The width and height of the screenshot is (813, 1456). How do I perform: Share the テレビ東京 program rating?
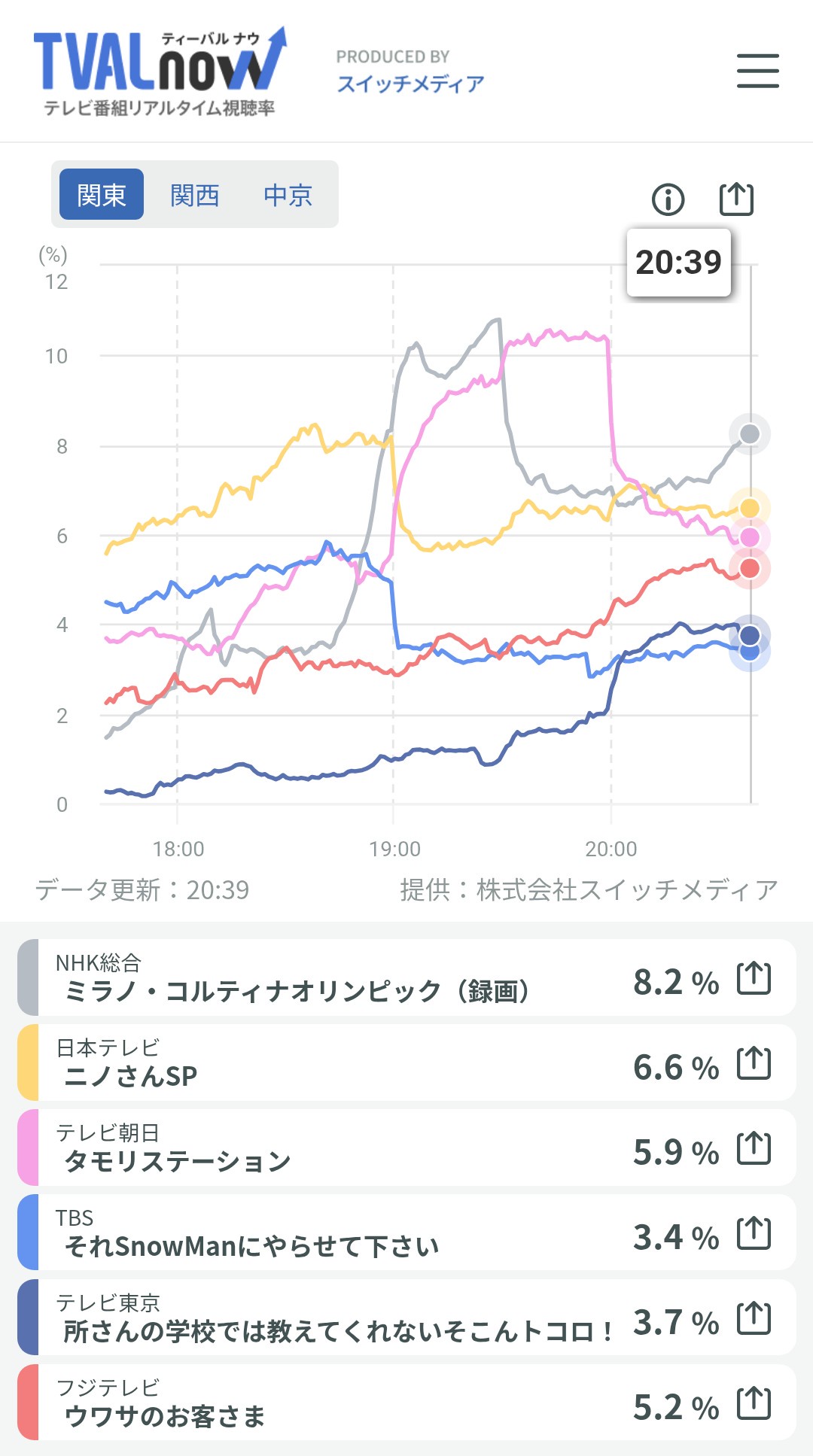click(754, 1318)
